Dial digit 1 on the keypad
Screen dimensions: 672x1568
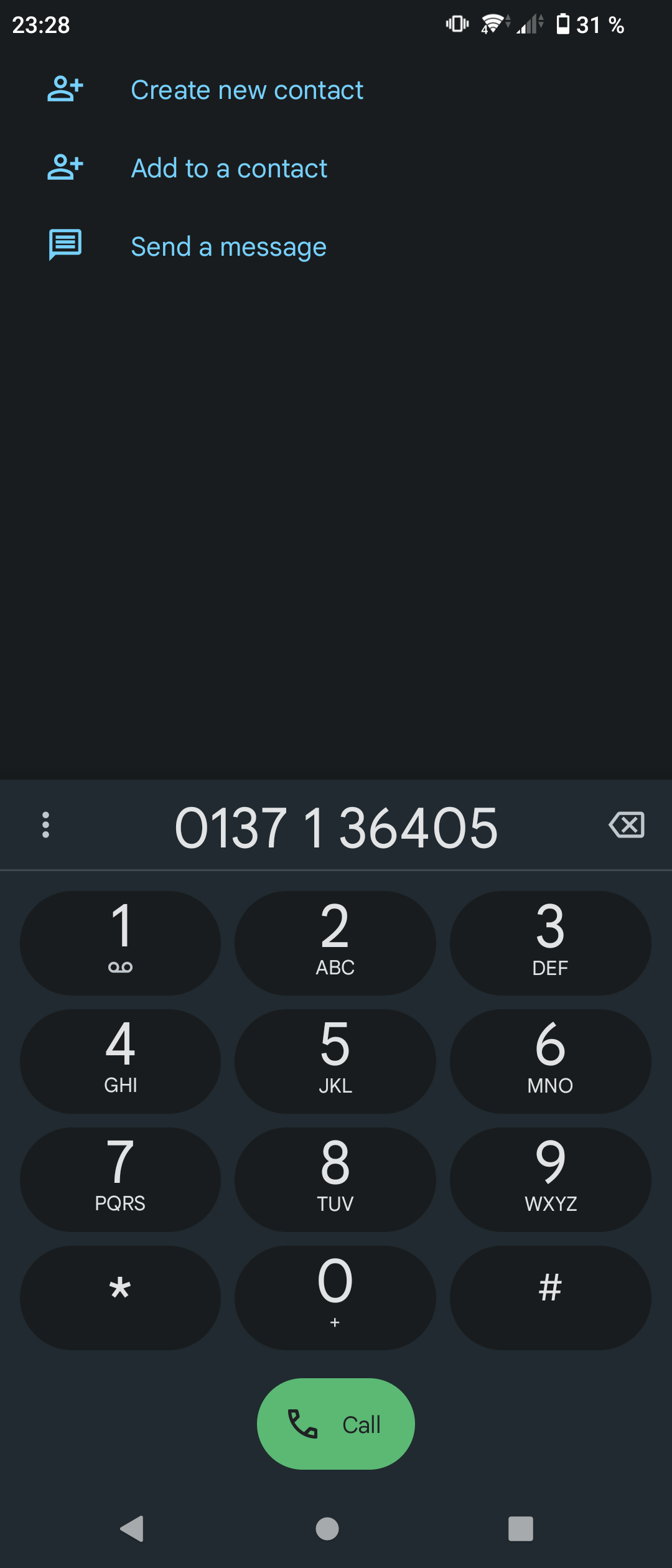tap(120, 943)
